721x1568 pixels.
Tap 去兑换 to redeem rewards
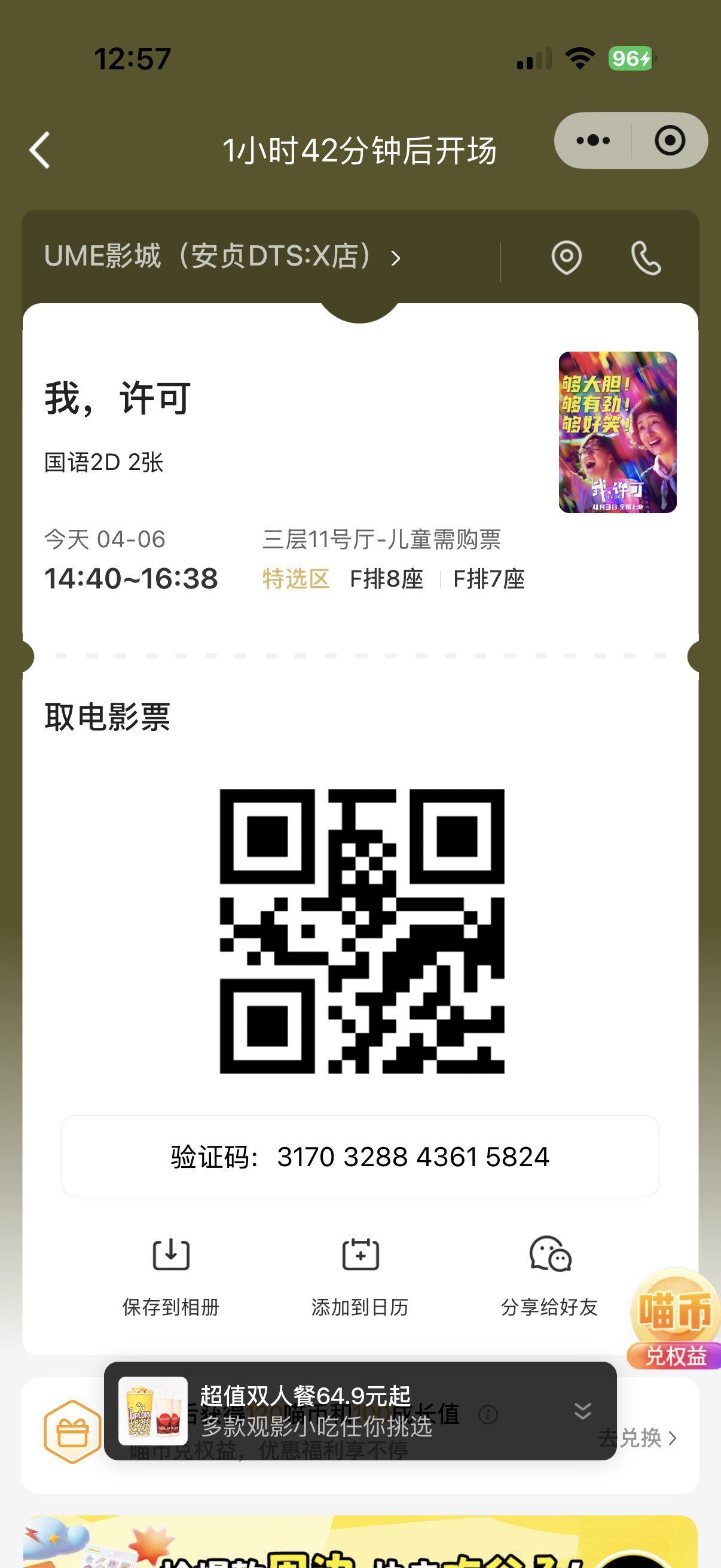pos(637,1438)
